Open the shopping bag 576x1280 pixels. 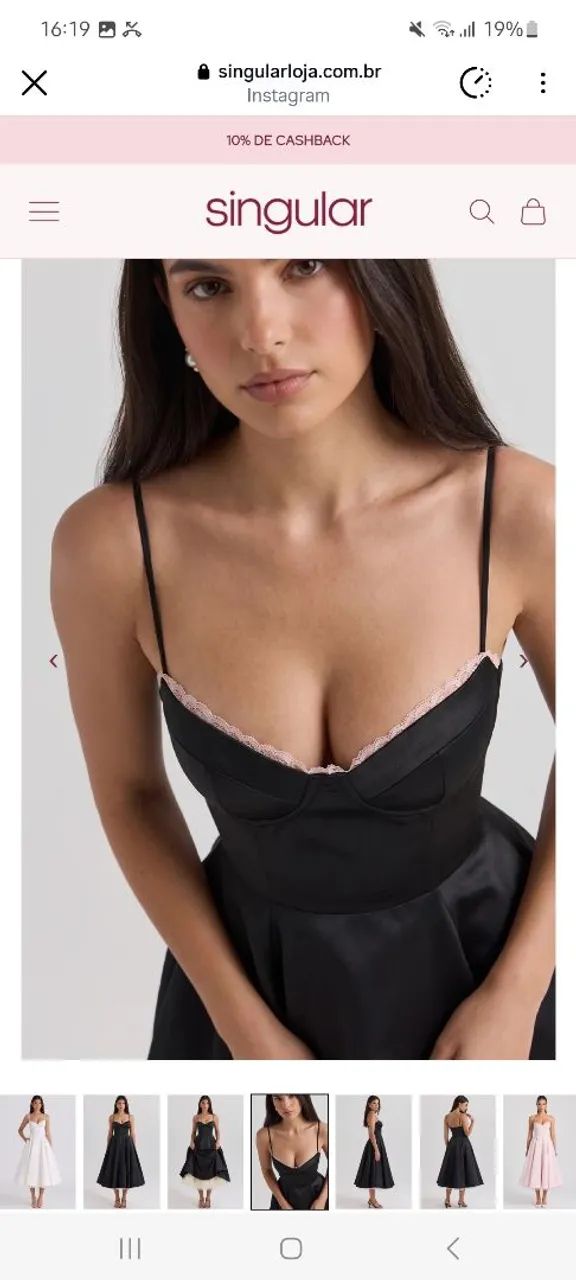point(533,211)
